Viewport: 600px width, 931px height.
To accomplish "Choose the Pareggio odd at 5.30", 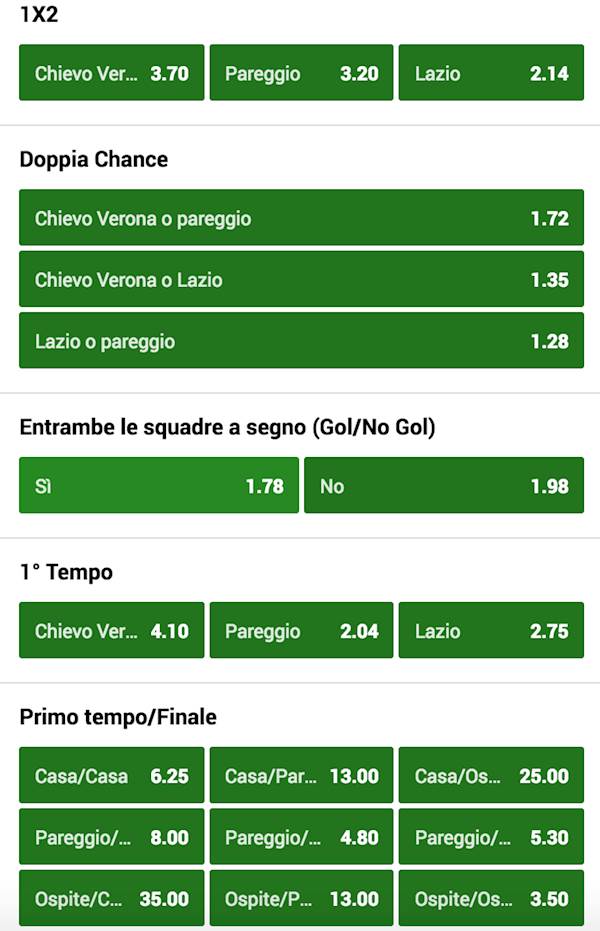I will tap(491, 837).
